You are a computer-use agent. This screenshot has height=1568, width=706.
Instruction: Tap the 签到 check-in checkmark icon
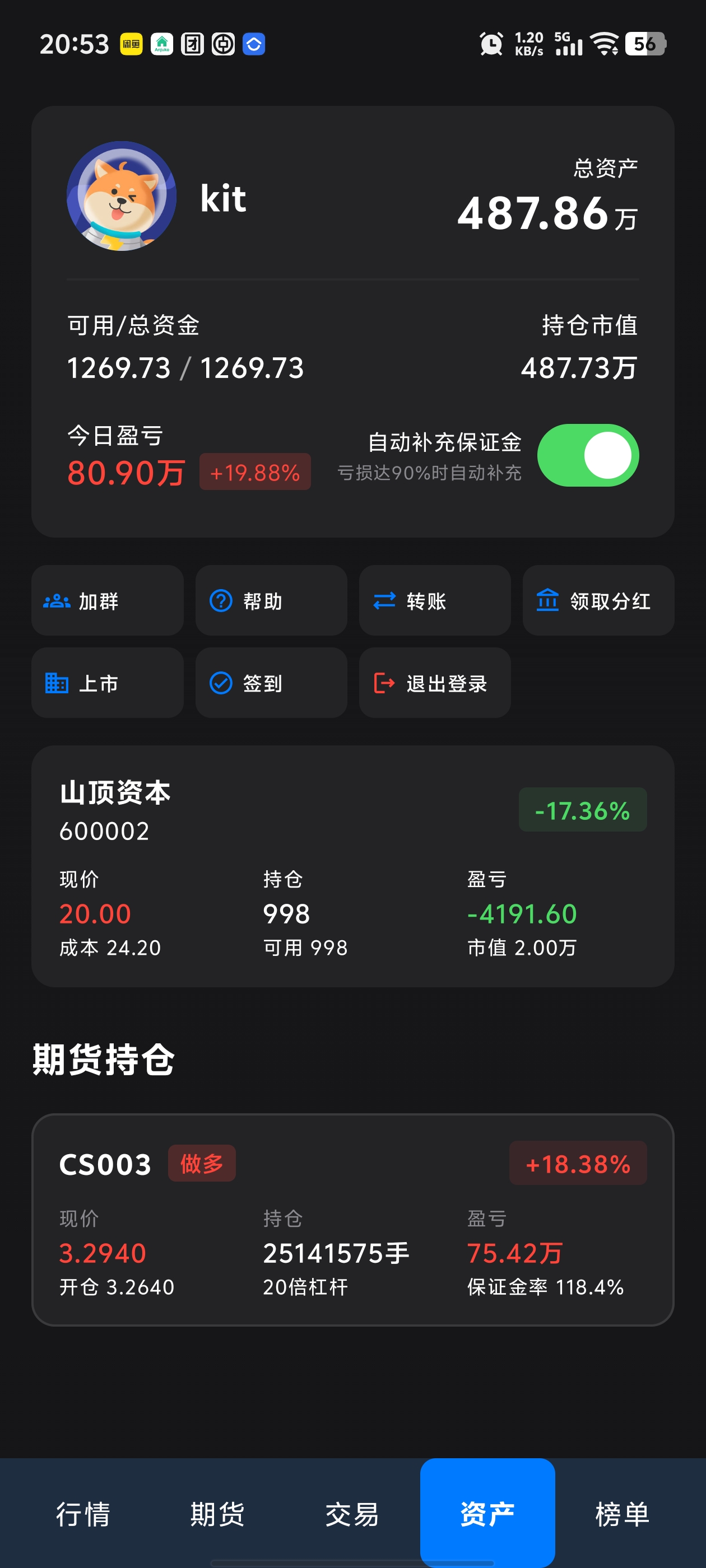click(220, 683)
